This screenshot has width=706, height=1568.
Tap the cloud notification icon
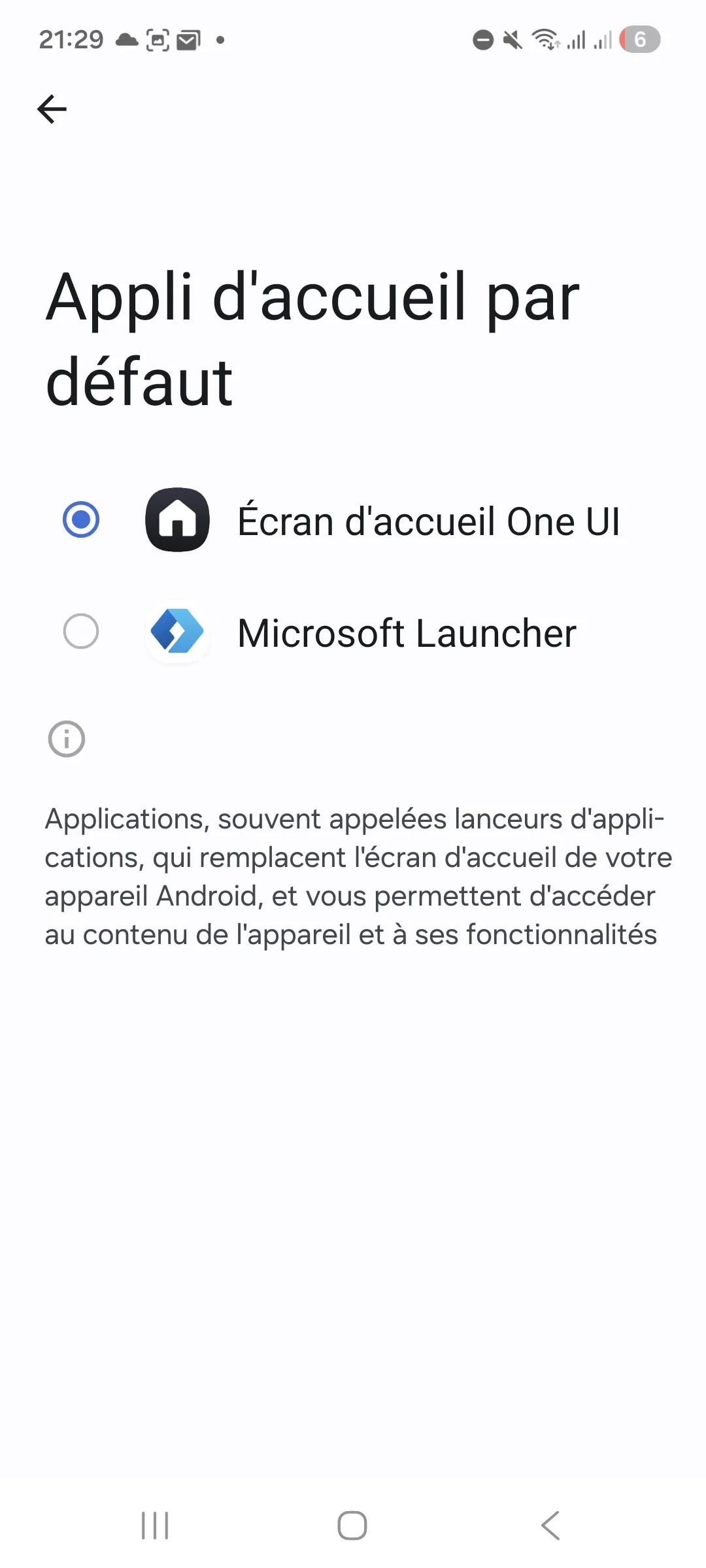(127, 39)
